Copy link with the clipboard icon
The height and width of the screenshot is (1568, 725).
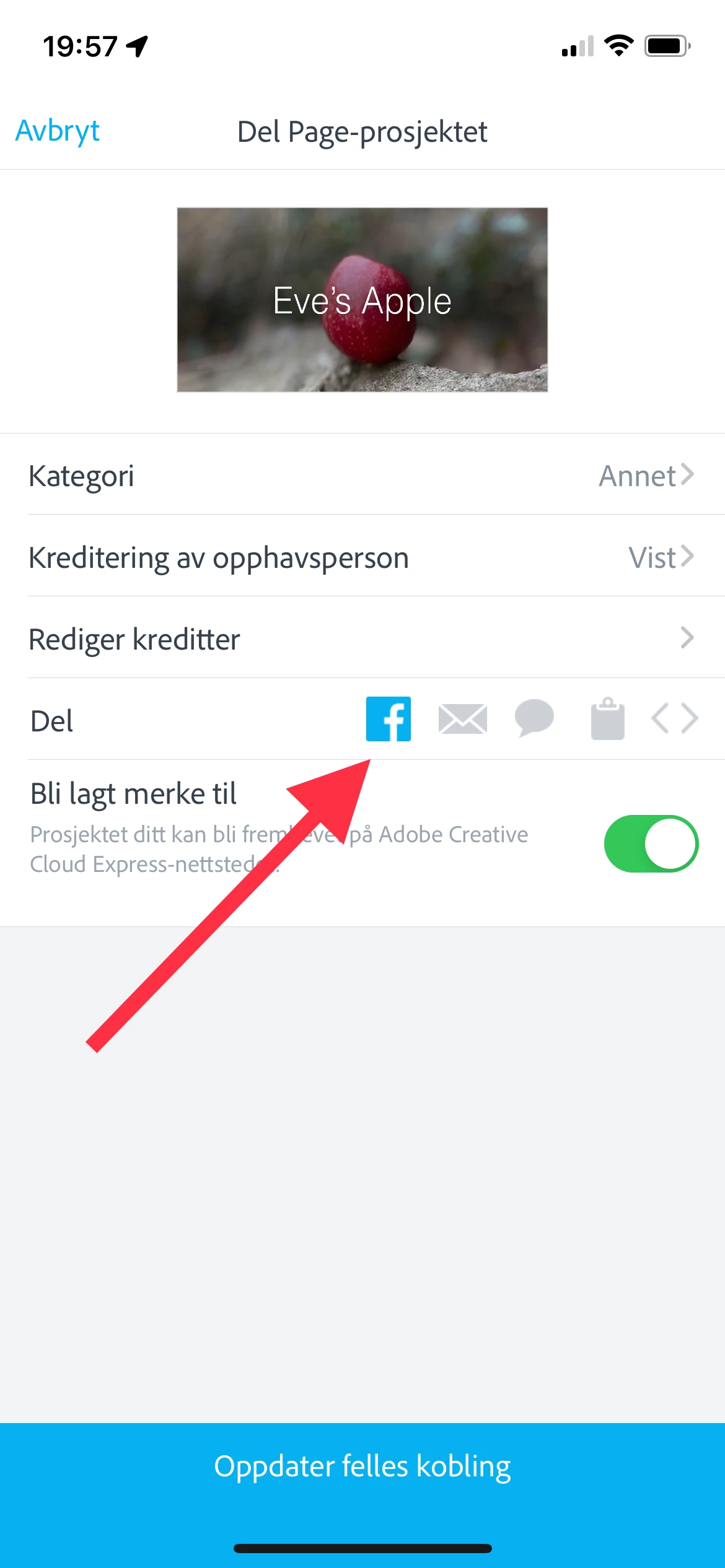click(x=607, y=719)
